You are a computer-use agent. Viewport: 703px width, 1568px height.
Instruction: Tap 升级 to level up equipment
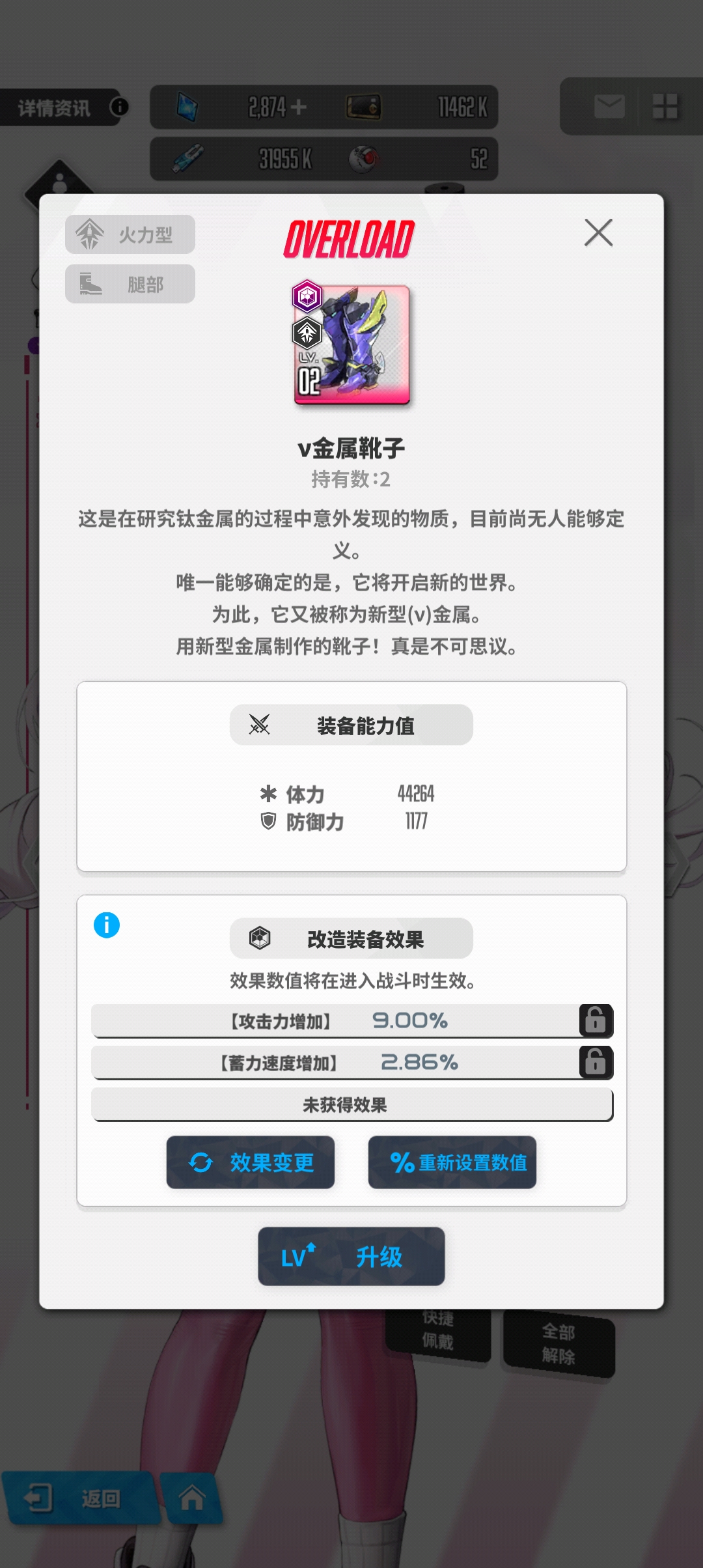[x=351, y=1256]
